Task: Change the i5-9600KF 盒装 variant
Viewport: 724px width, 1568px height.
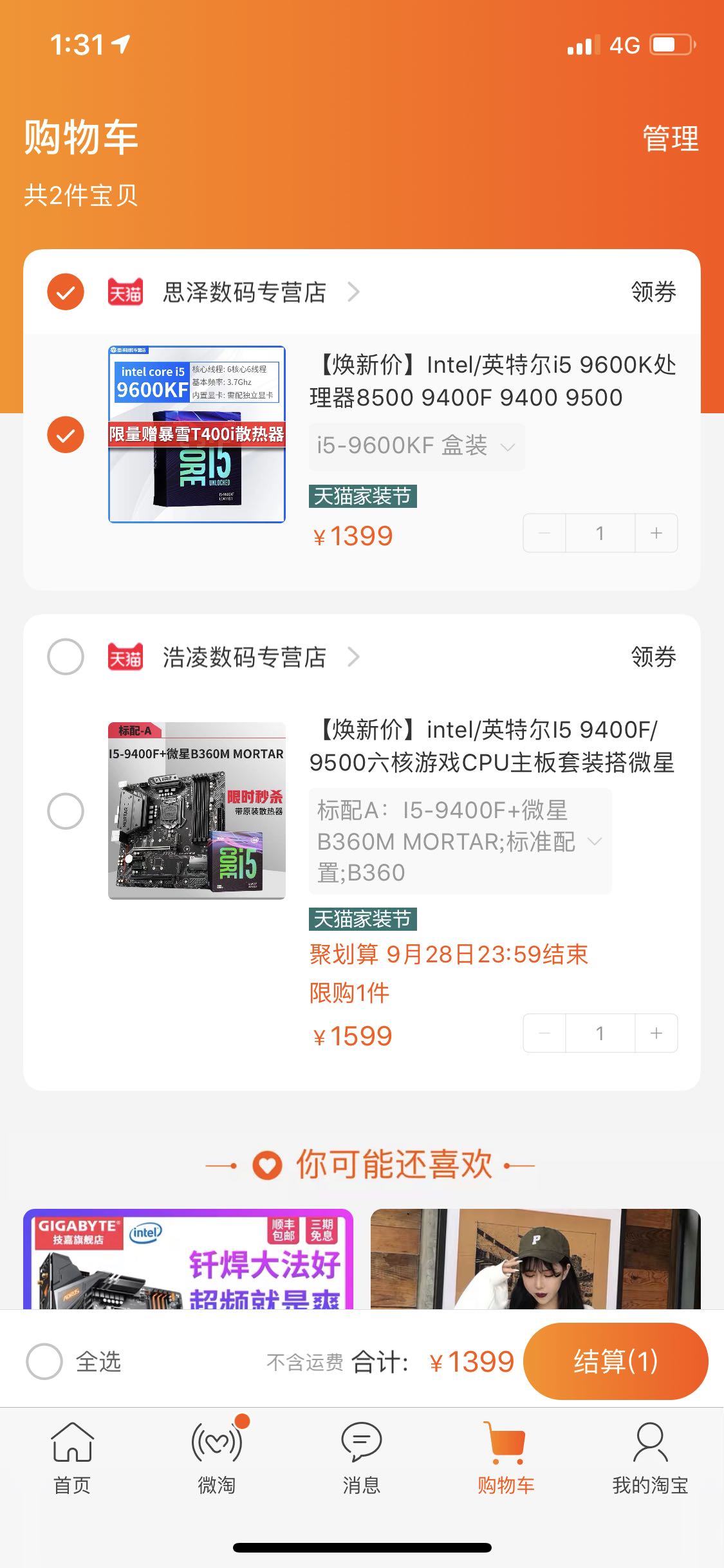Action: (416, 445)
